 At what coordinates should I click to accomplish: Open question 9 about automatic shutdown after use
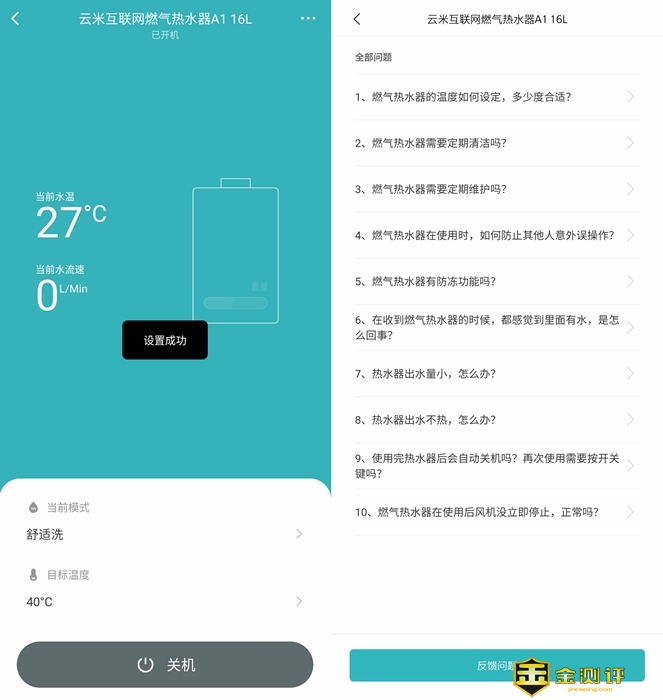[495, 466]
